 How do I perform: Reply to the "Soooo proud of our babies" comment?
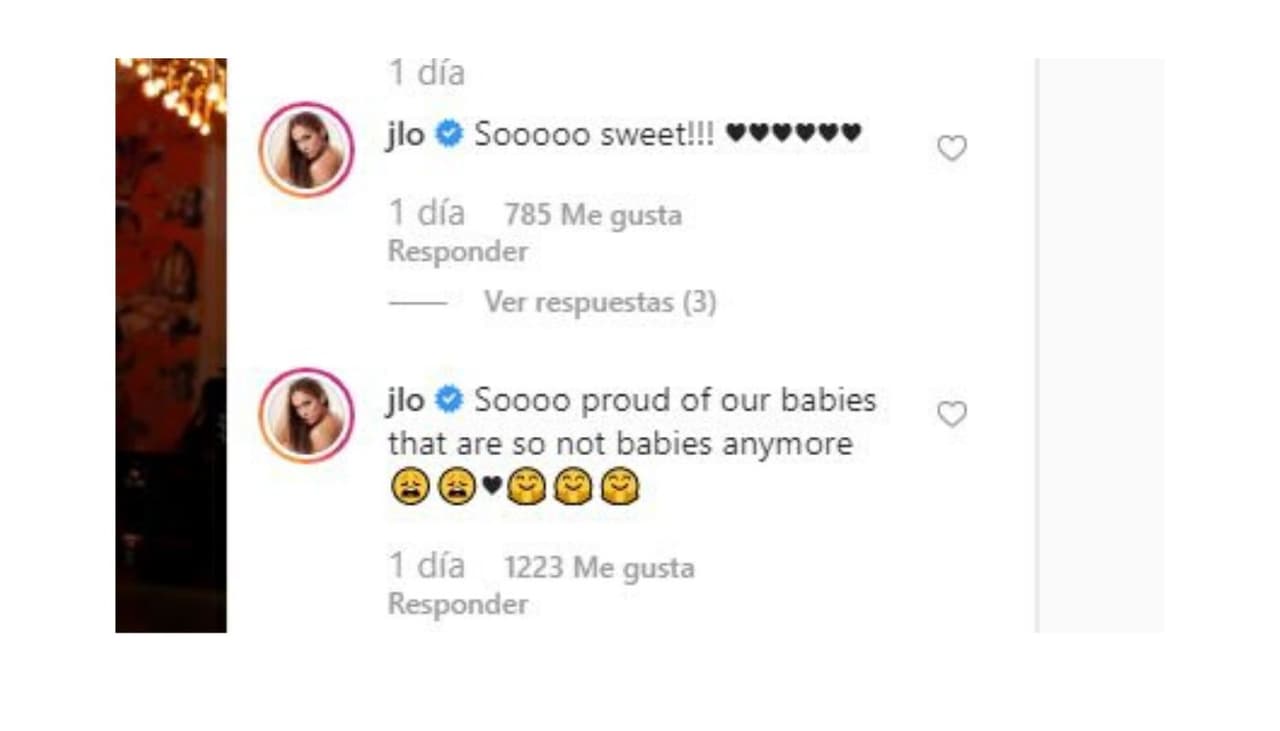coord(457,604)
